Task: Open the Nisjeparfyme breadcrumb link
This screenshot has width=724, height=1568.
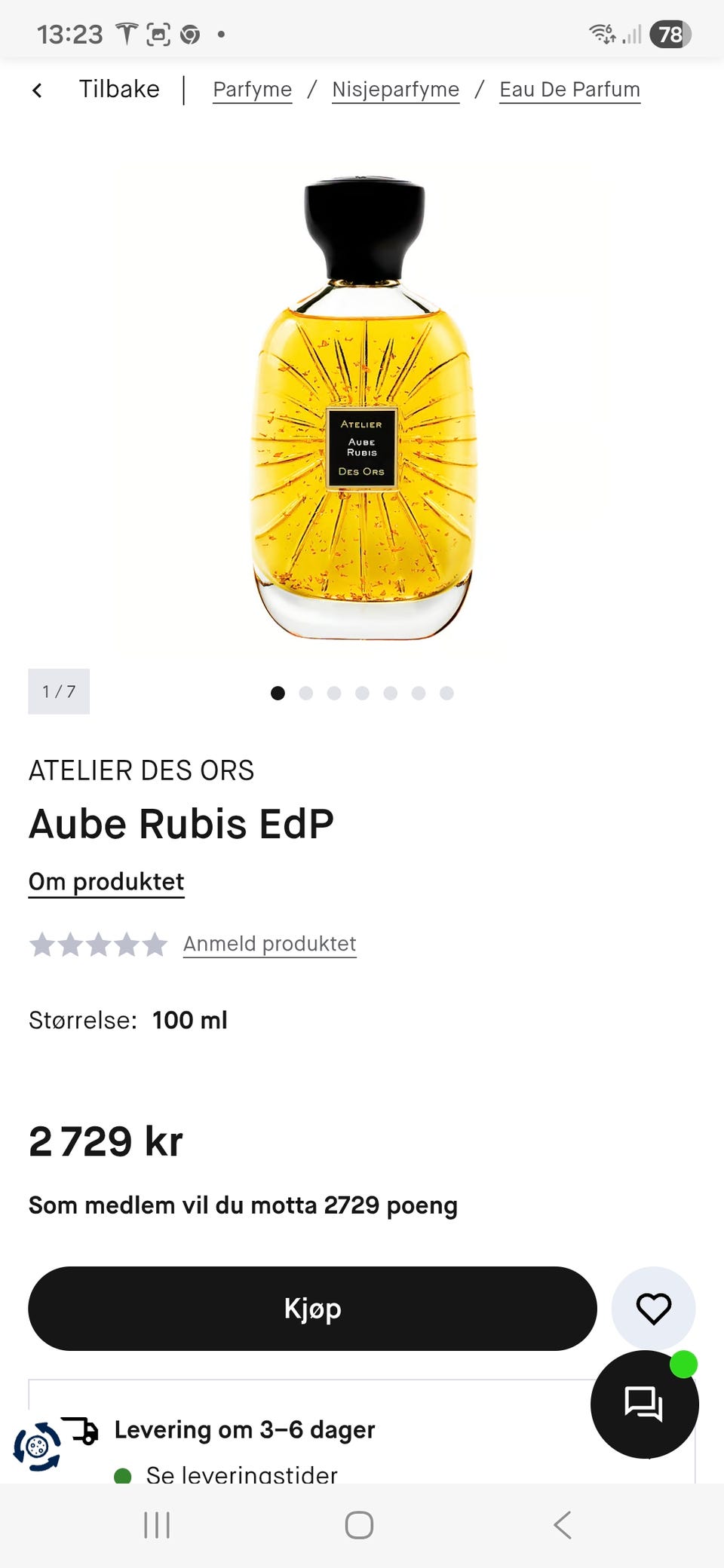Action: point(395,90)
